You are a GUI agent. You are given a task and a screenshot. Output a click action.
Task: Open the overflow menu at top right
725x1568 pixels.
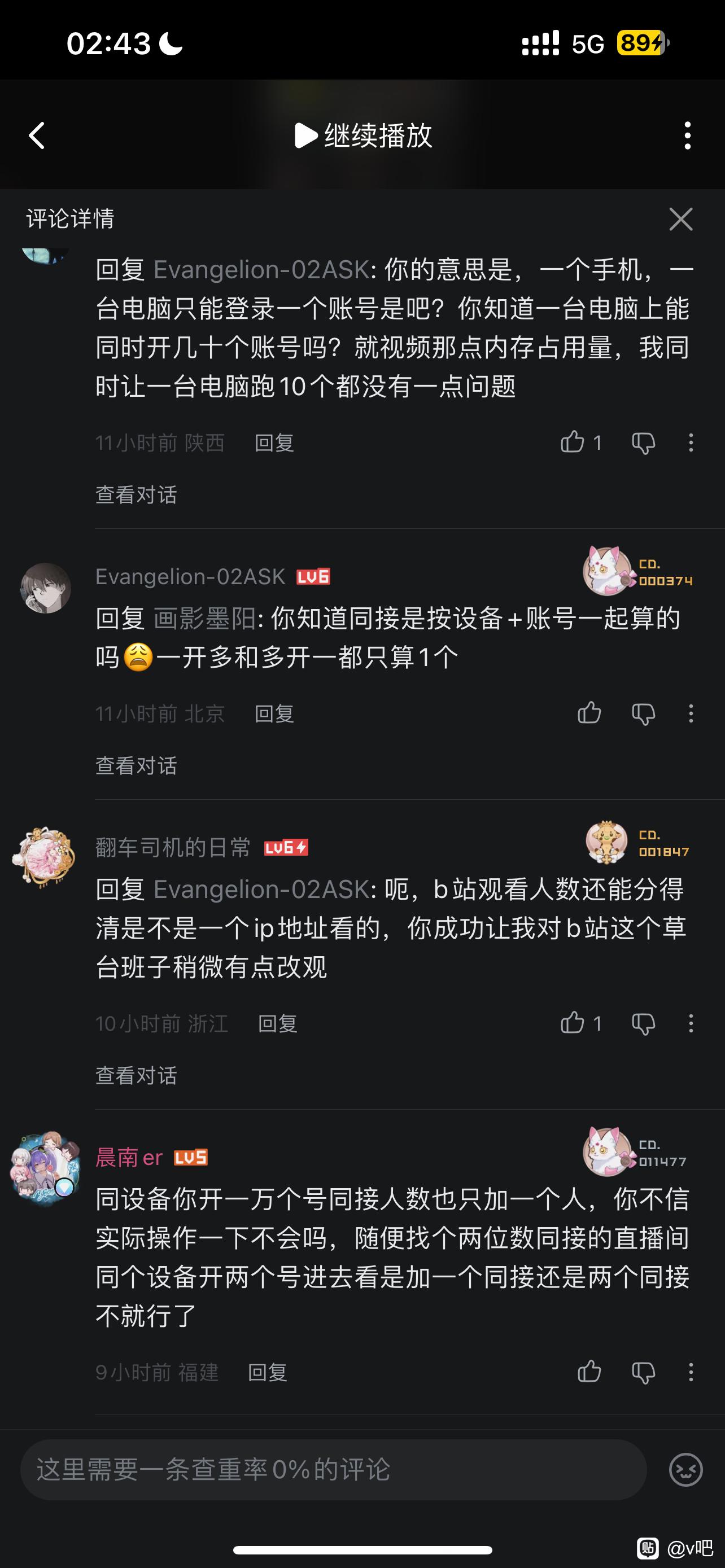[x=687, y=135]
